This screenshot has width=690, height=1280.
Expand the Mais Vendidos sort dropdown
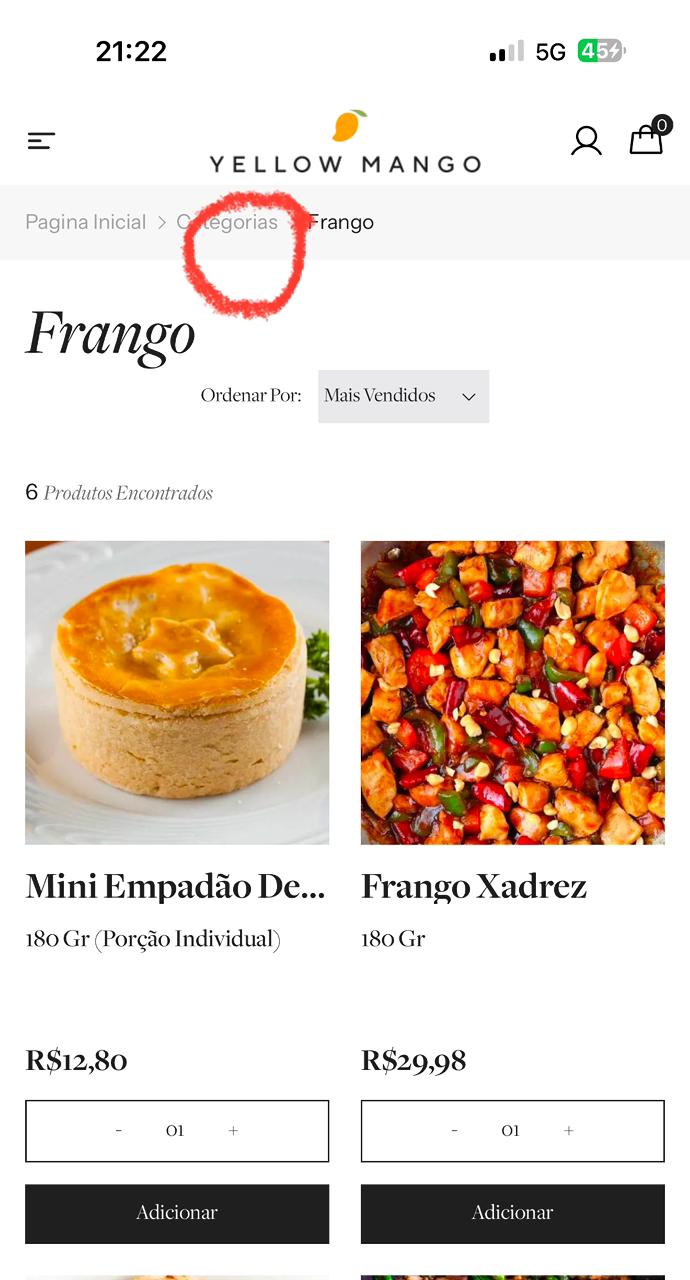(x=403, y=396)
